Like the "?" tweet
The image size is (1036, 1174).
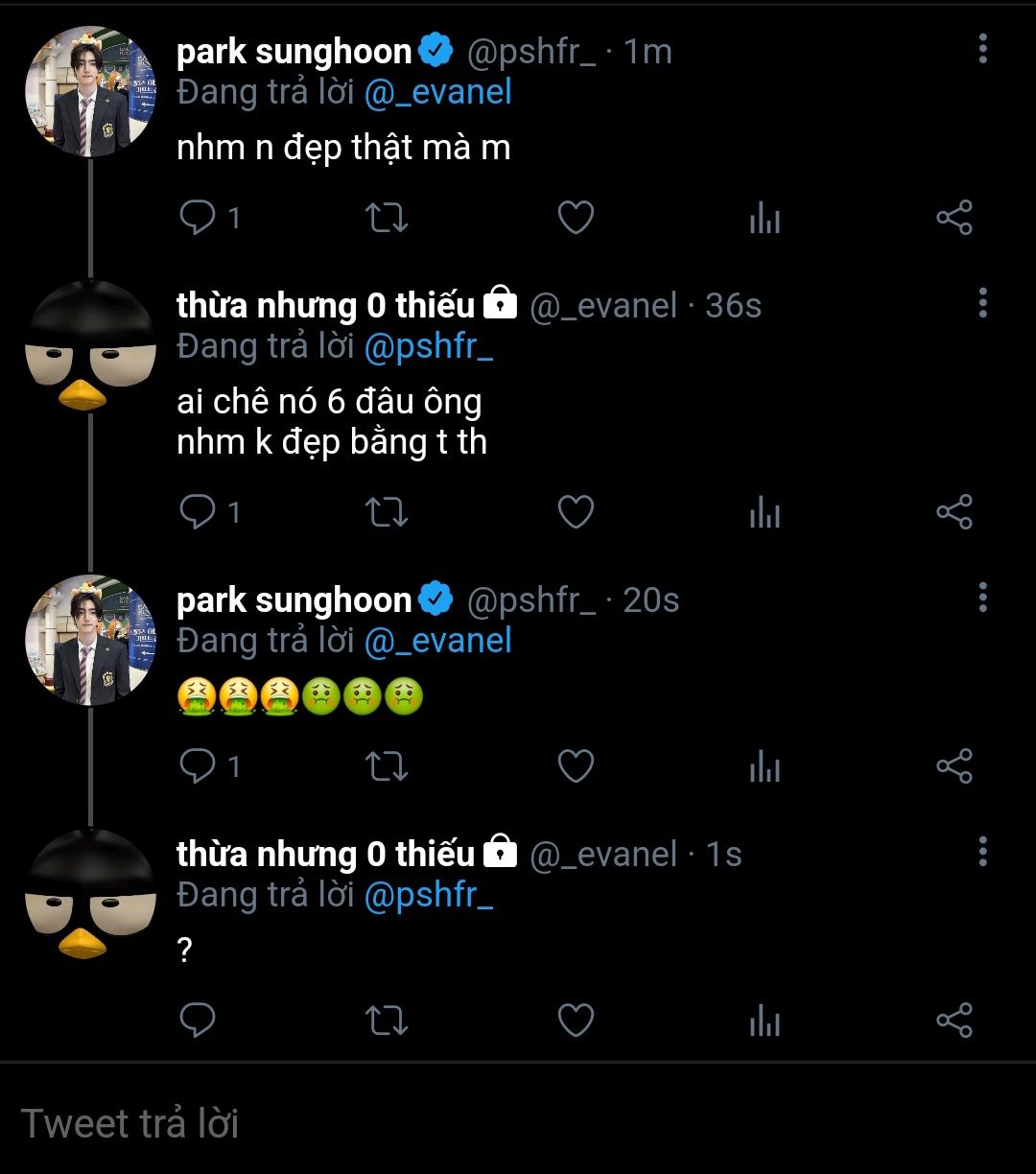click(576, 1020)
